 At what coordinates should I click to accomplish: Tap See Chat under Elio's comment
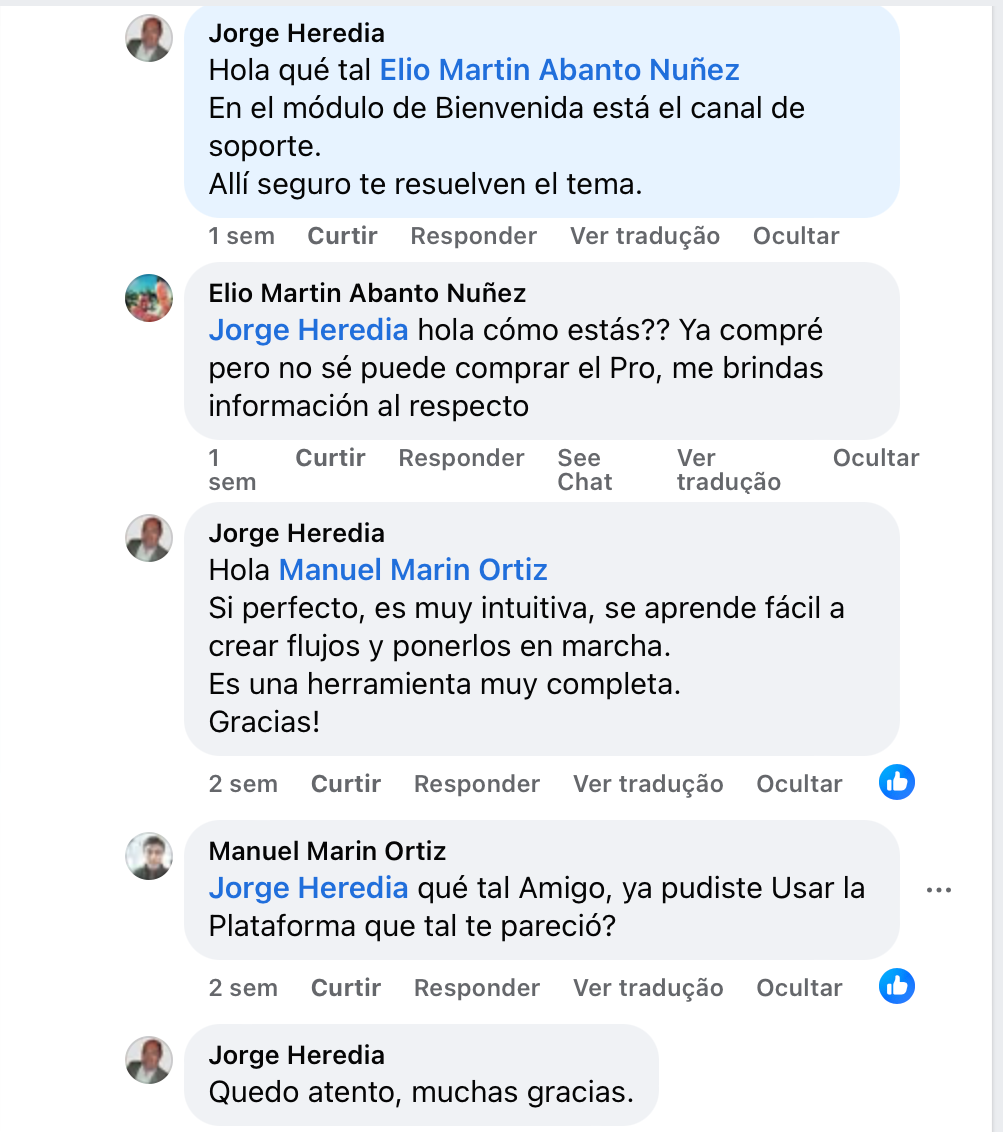coord(584,470)
